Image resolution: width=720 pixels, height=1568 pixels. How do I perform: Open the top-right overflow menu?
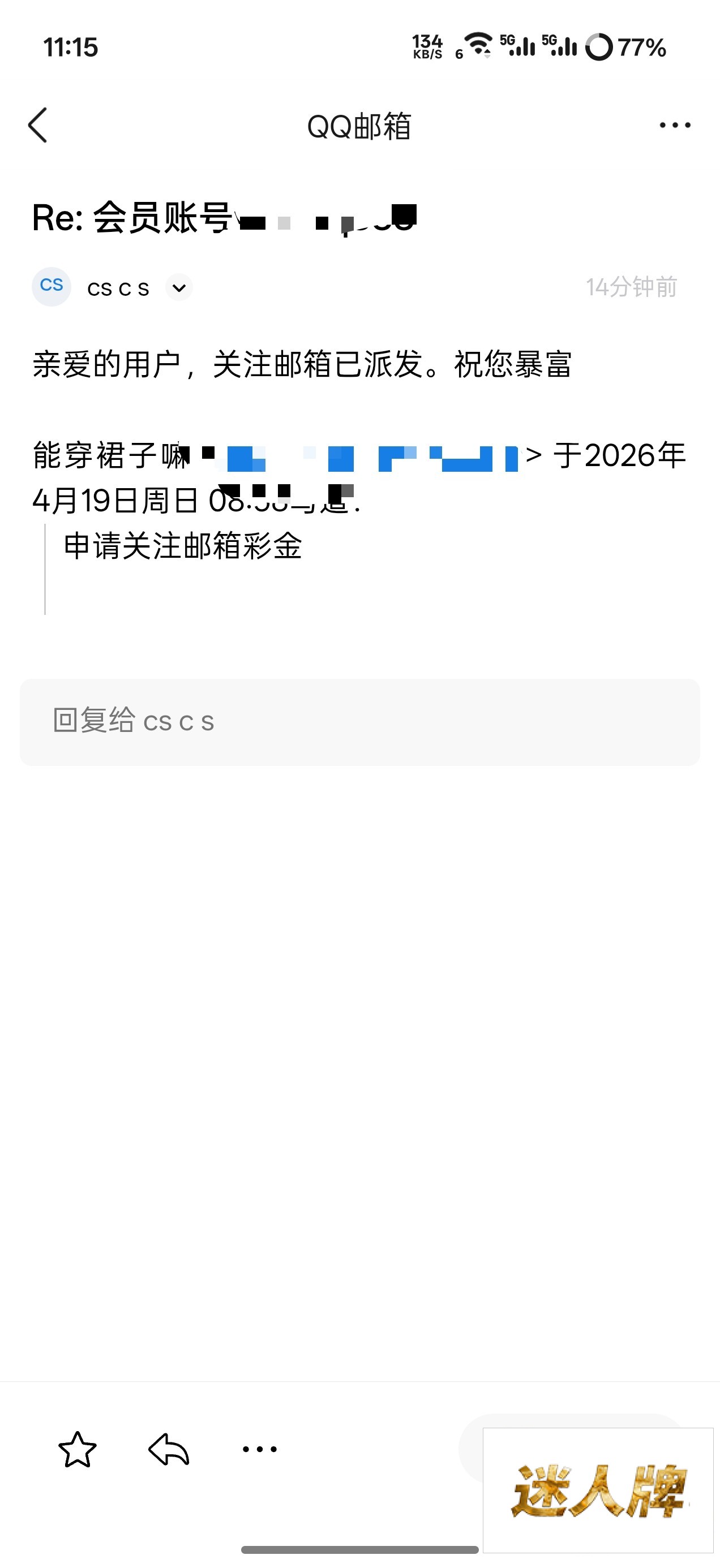click(675, 126)
